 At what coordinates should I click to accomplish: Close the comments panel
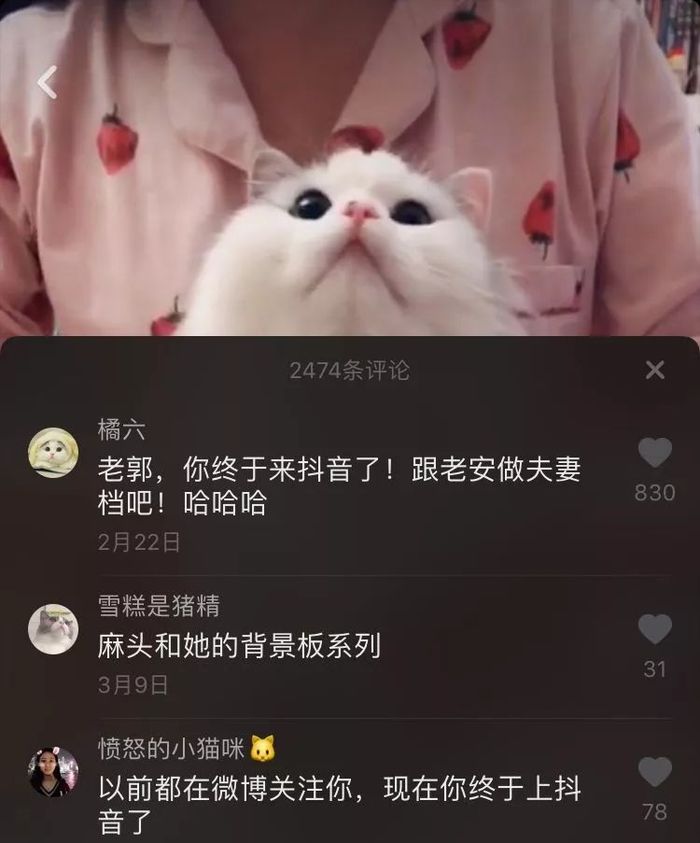[655, 370]
